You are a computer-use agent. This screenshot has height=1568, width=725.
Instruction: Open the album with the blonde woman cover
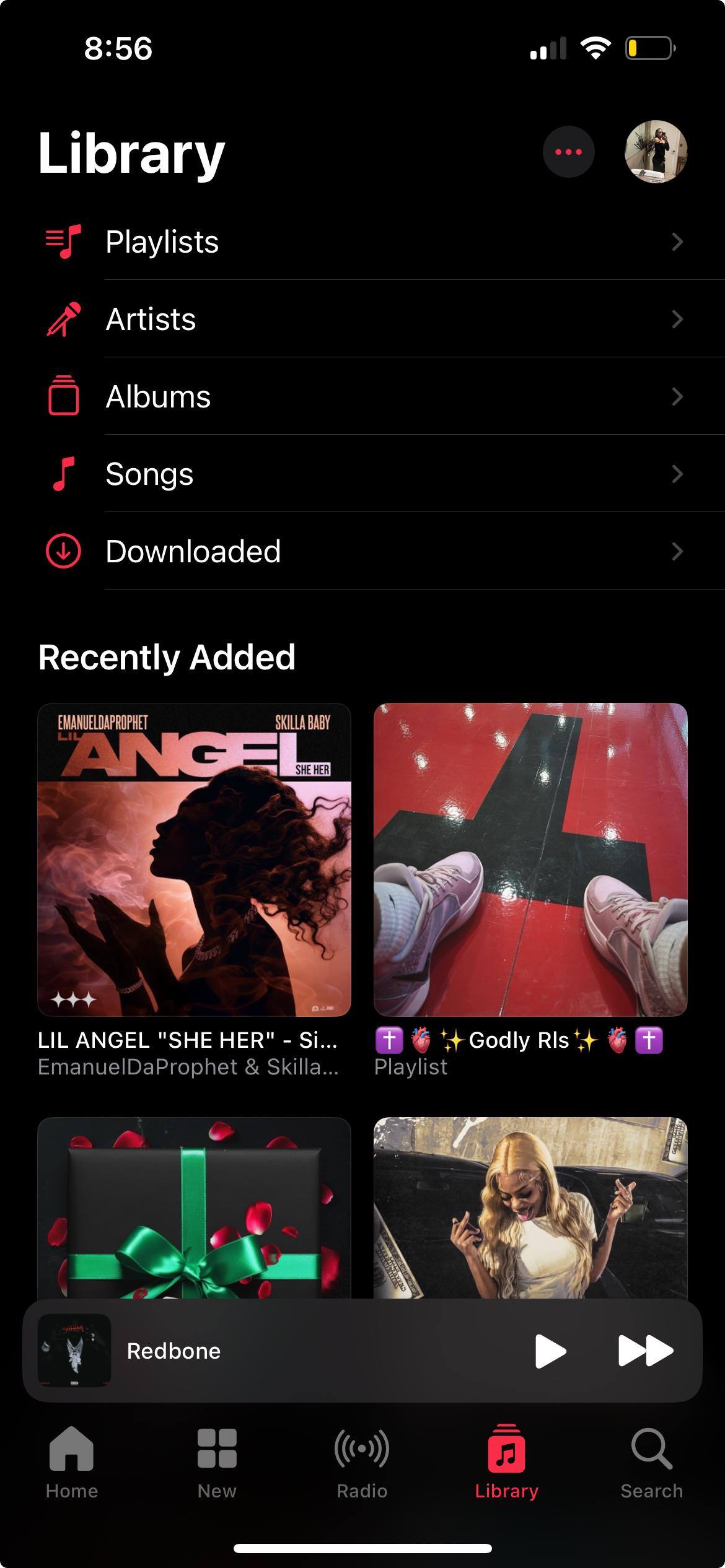tap(530, 1208)
